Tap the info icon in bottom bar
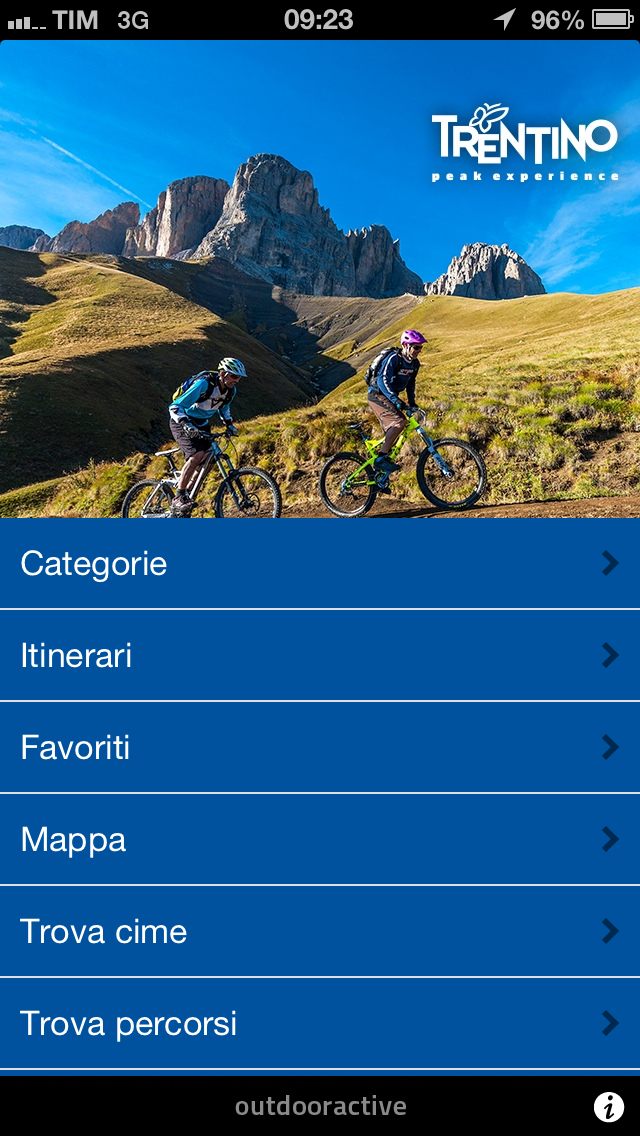The width and height of the screenshot is (640, 1136). 609,1107
